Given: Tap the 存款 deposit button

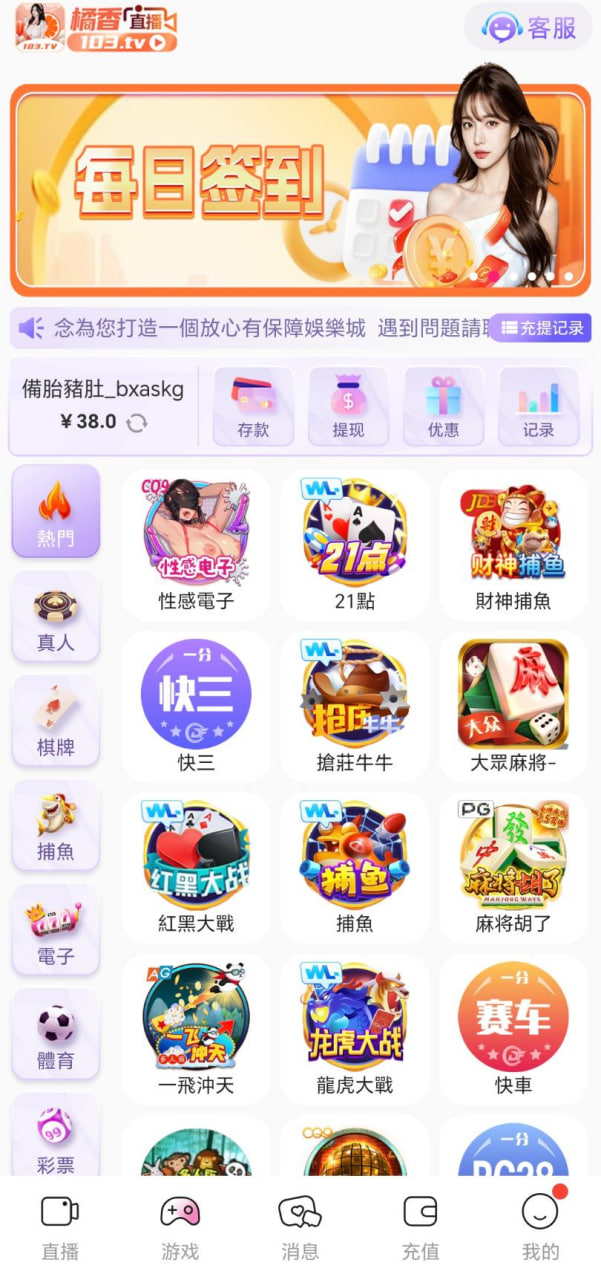Looking at the screenshot, I should coord(253,406).
